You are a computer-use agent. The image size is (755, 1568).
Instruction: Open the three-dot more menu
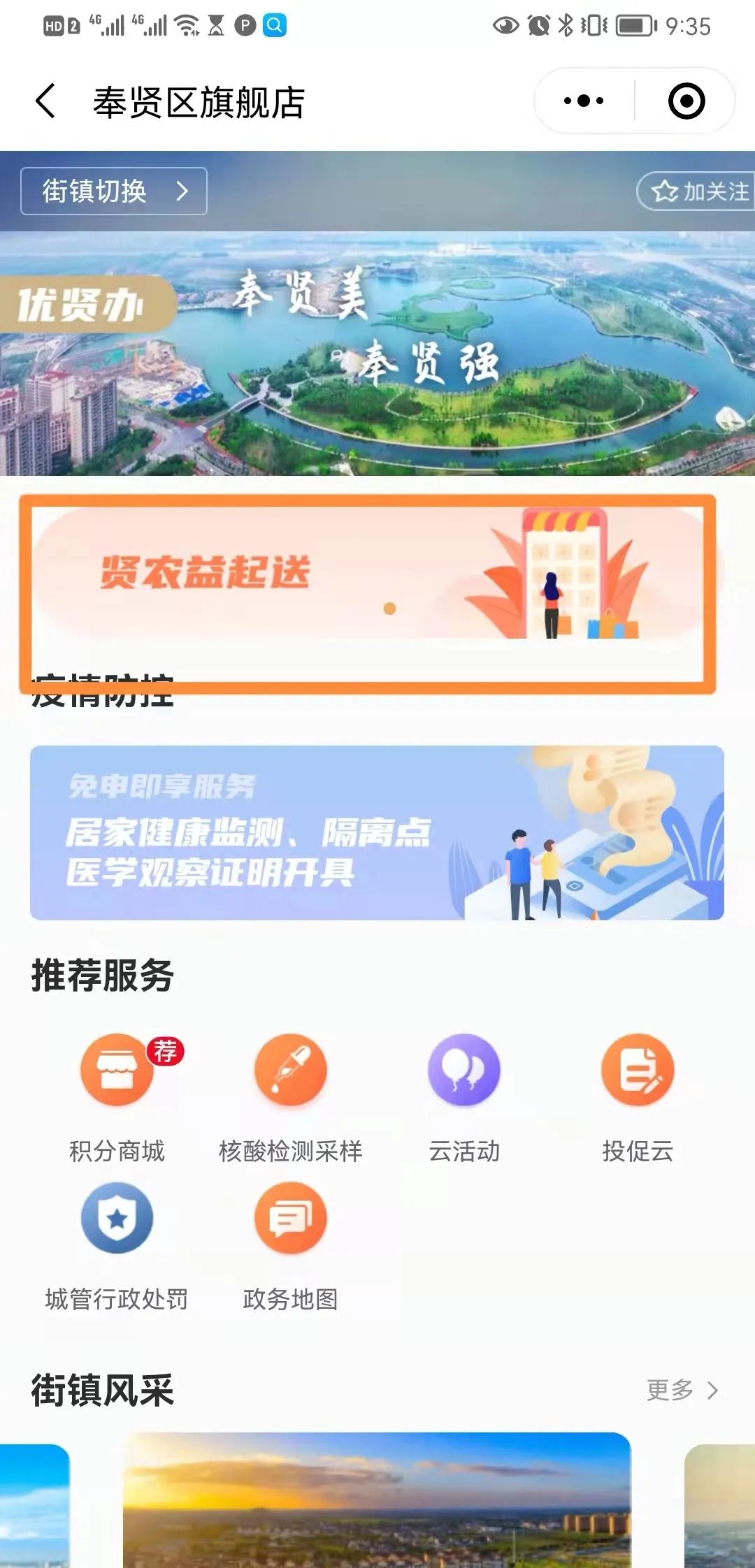(x=584, y=101)
